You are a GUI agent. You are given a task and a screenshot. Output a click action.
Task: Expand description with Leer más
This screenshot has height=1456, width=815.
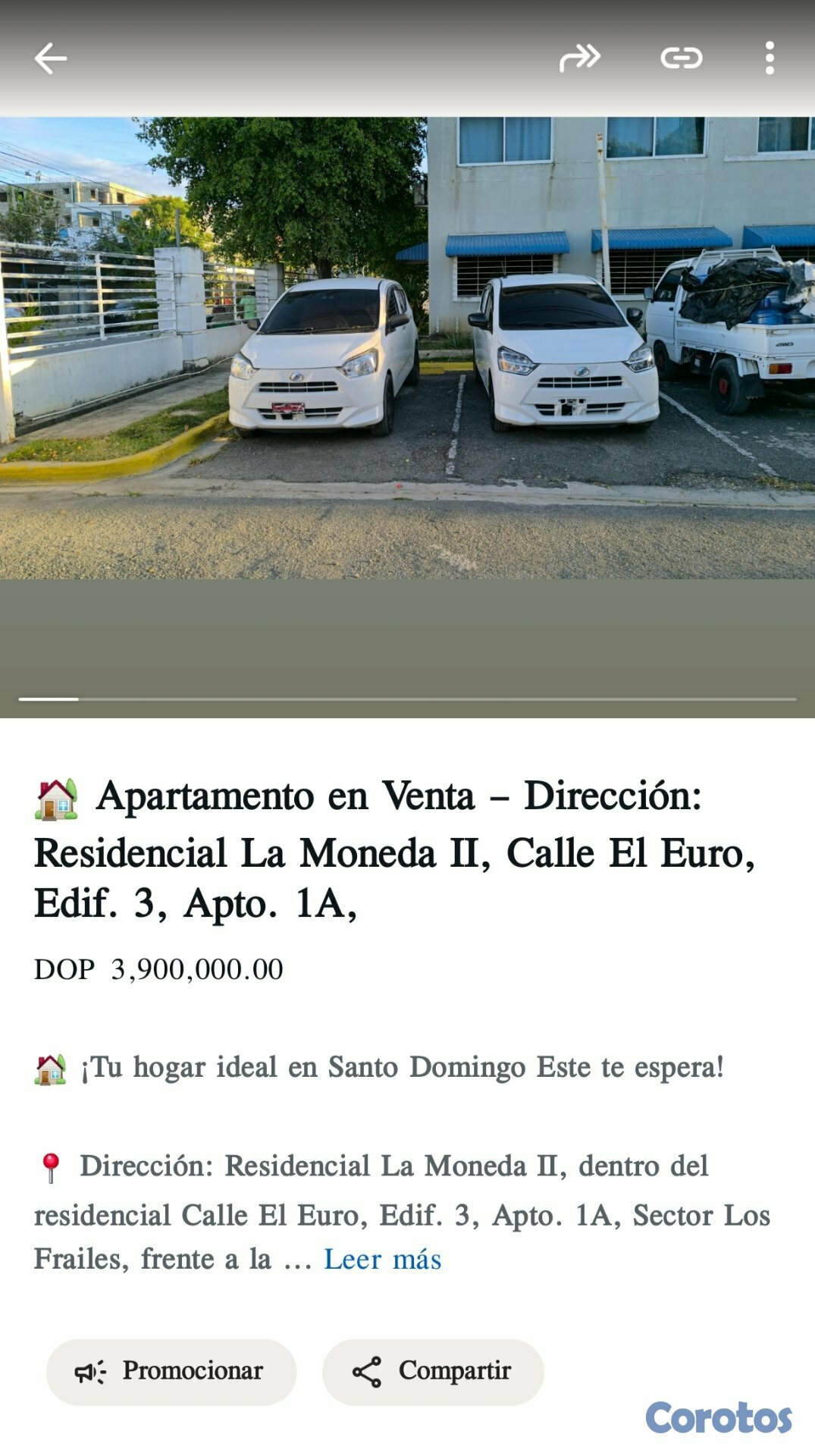(x=383, y=1260)
